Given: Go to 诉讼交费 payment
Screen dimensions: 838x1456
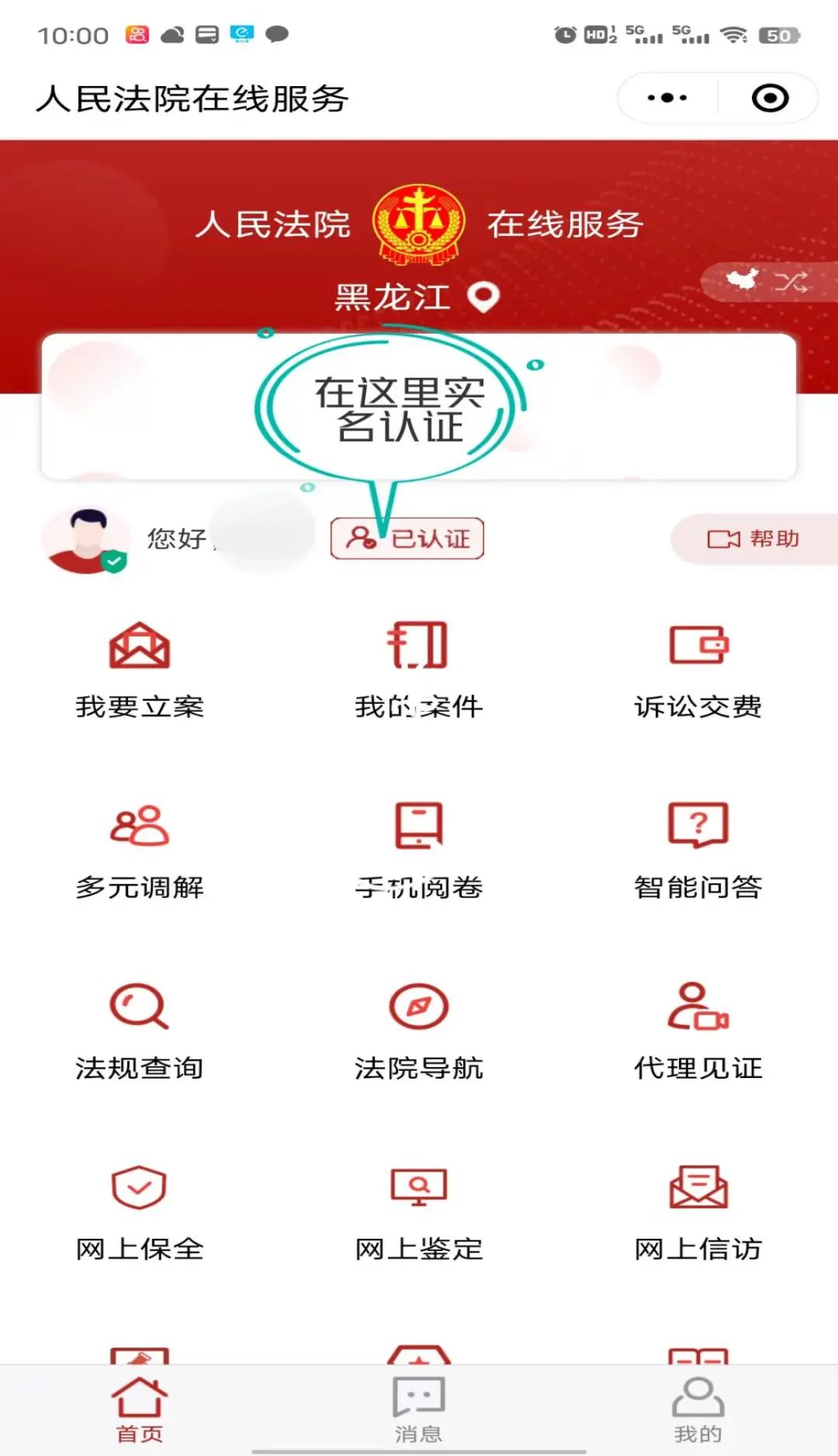Looking at the screenshot, I should point(698,669).
